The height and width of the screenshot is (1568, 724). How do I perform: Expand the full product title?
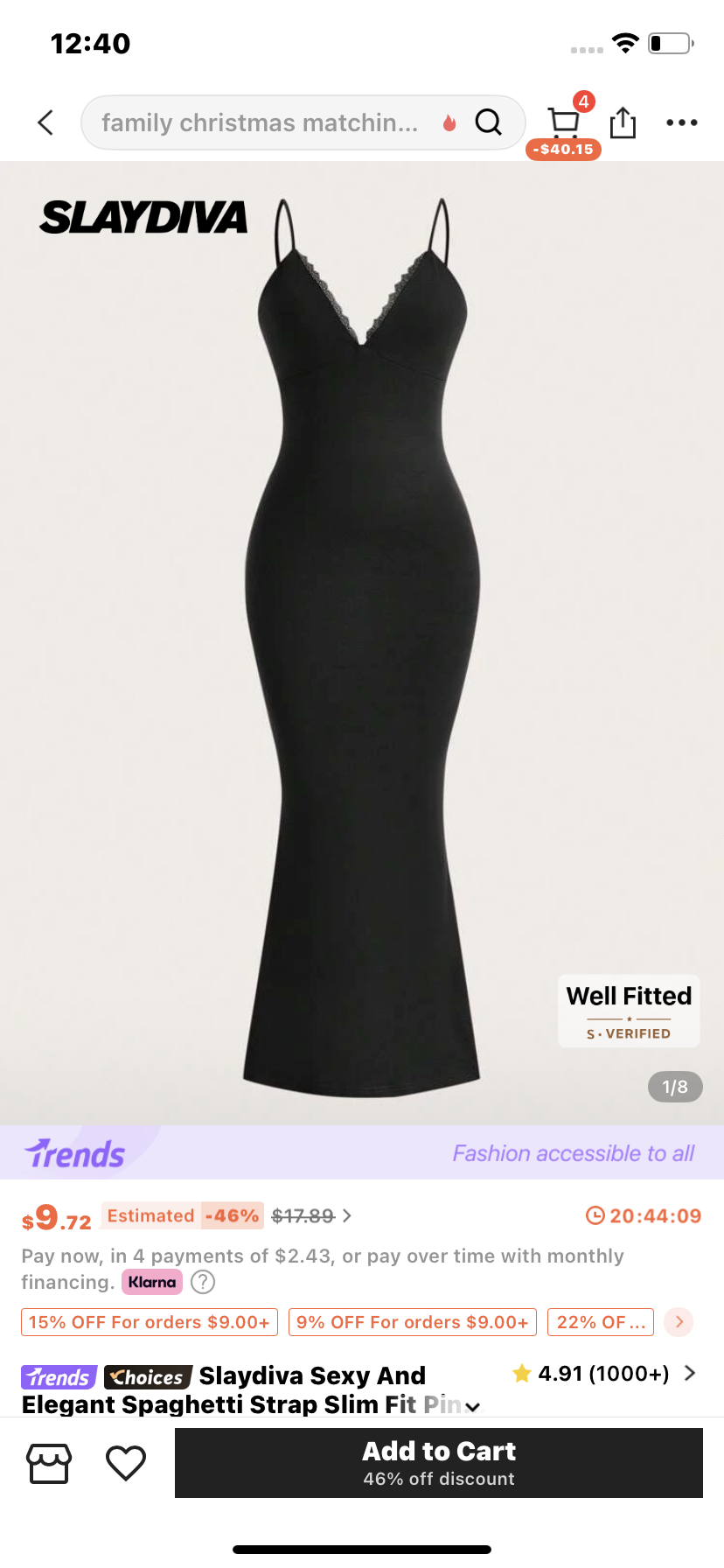[x=473, y=1407]
